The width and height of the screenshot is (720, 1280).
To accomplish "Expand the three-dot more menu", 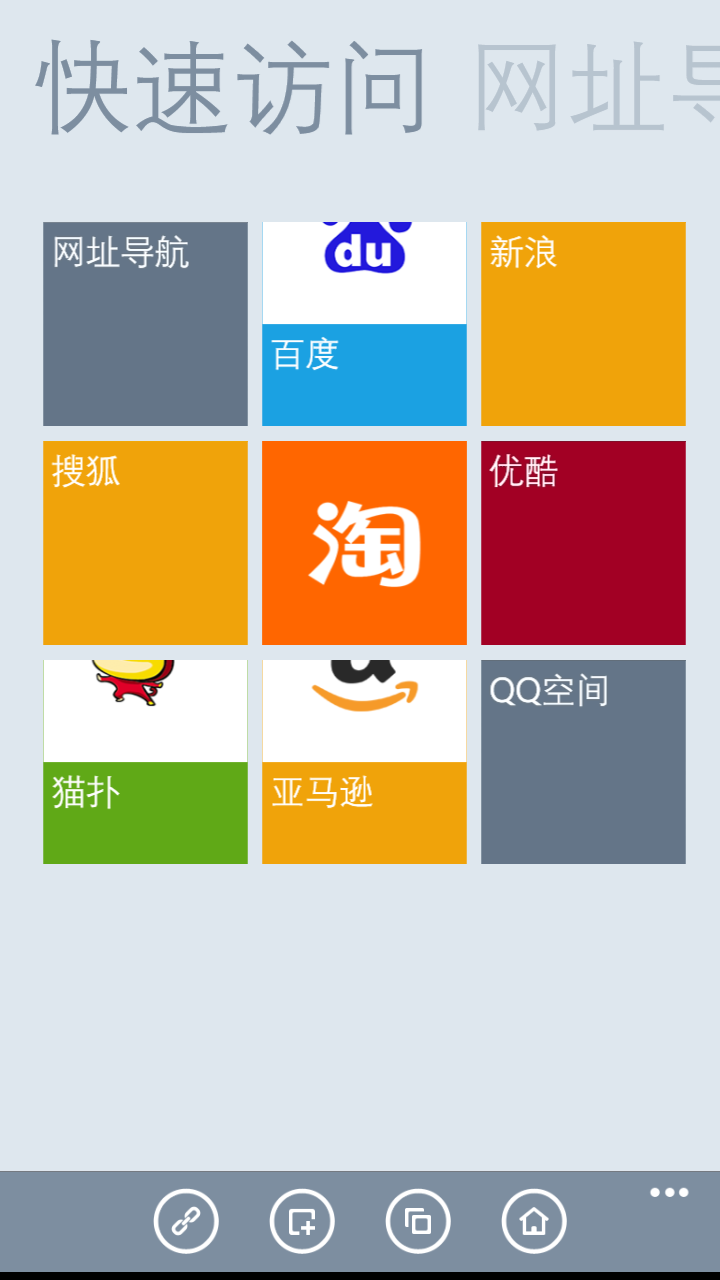I will click(669, 1192).
